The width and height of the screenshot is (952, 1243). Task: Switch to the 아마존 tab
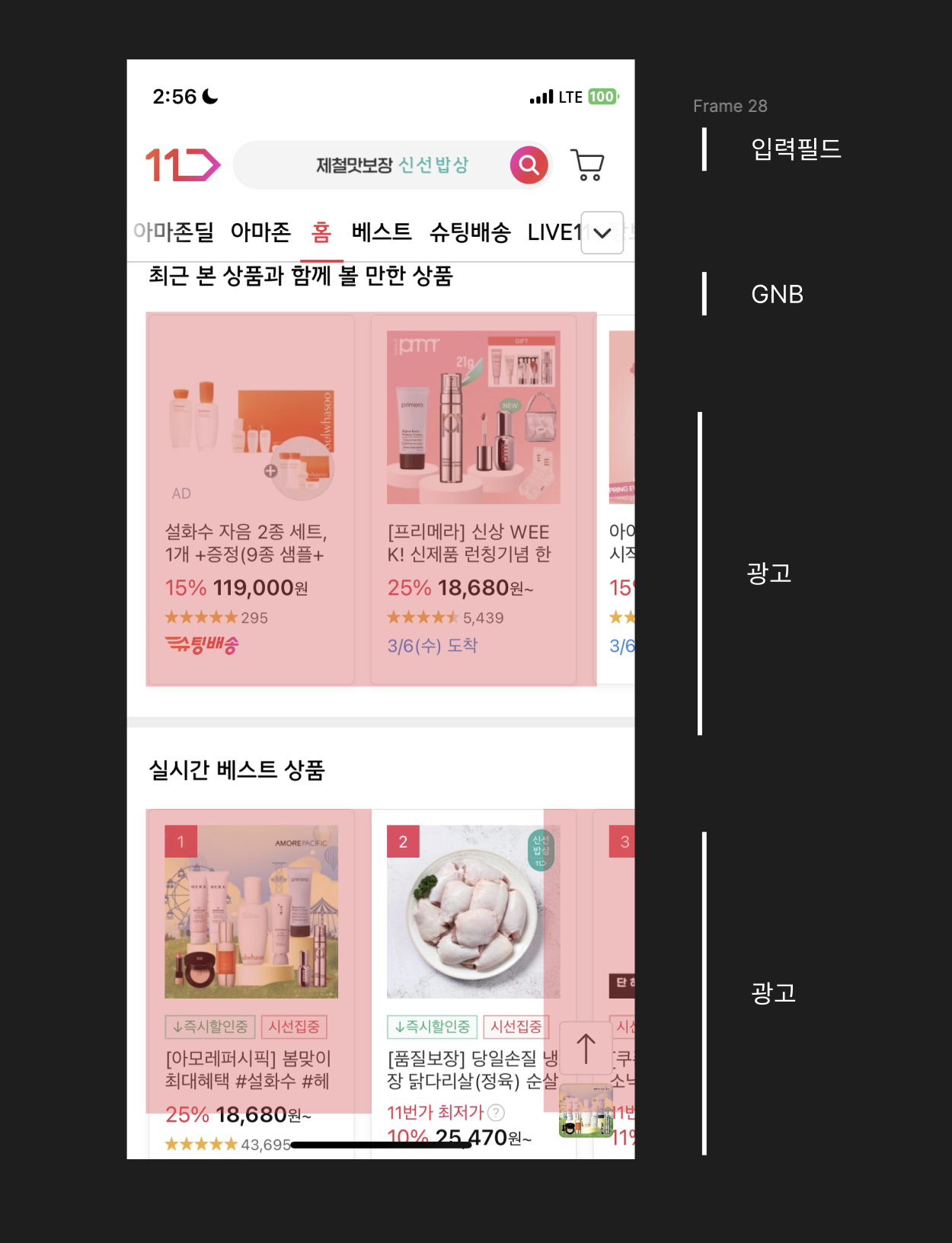[260, 232]
